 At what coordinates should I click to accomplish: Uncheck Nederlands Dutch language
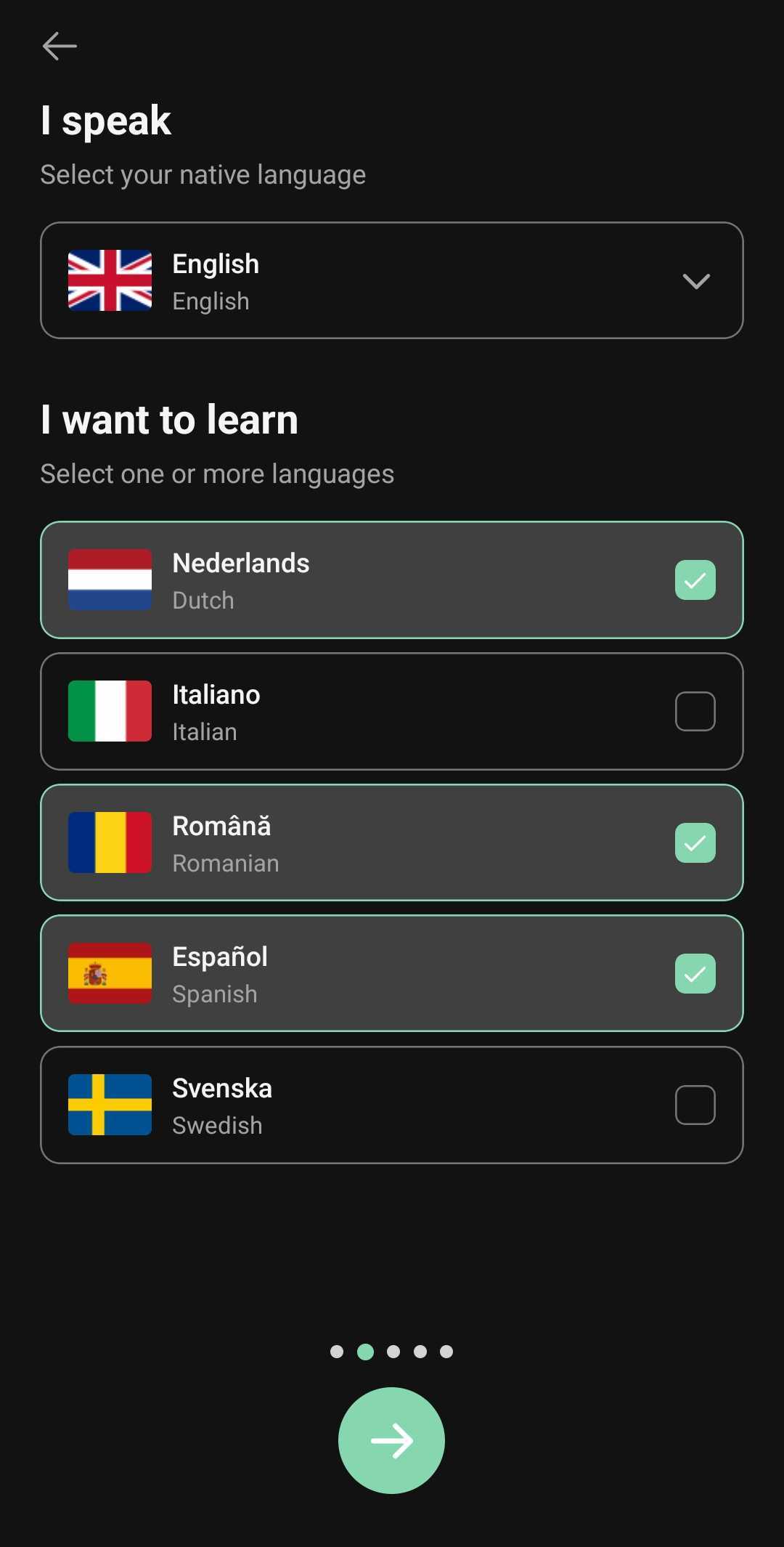pyautogui.click(x=695, y=580)
